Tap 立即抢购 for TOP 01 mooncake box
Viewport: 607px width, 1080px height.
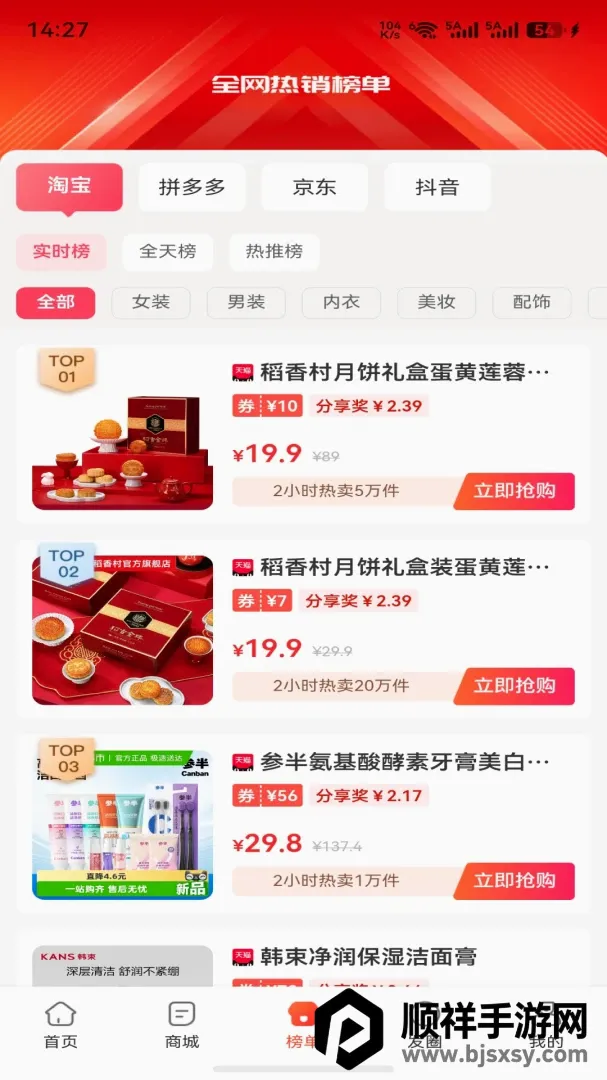click(514, 491)
